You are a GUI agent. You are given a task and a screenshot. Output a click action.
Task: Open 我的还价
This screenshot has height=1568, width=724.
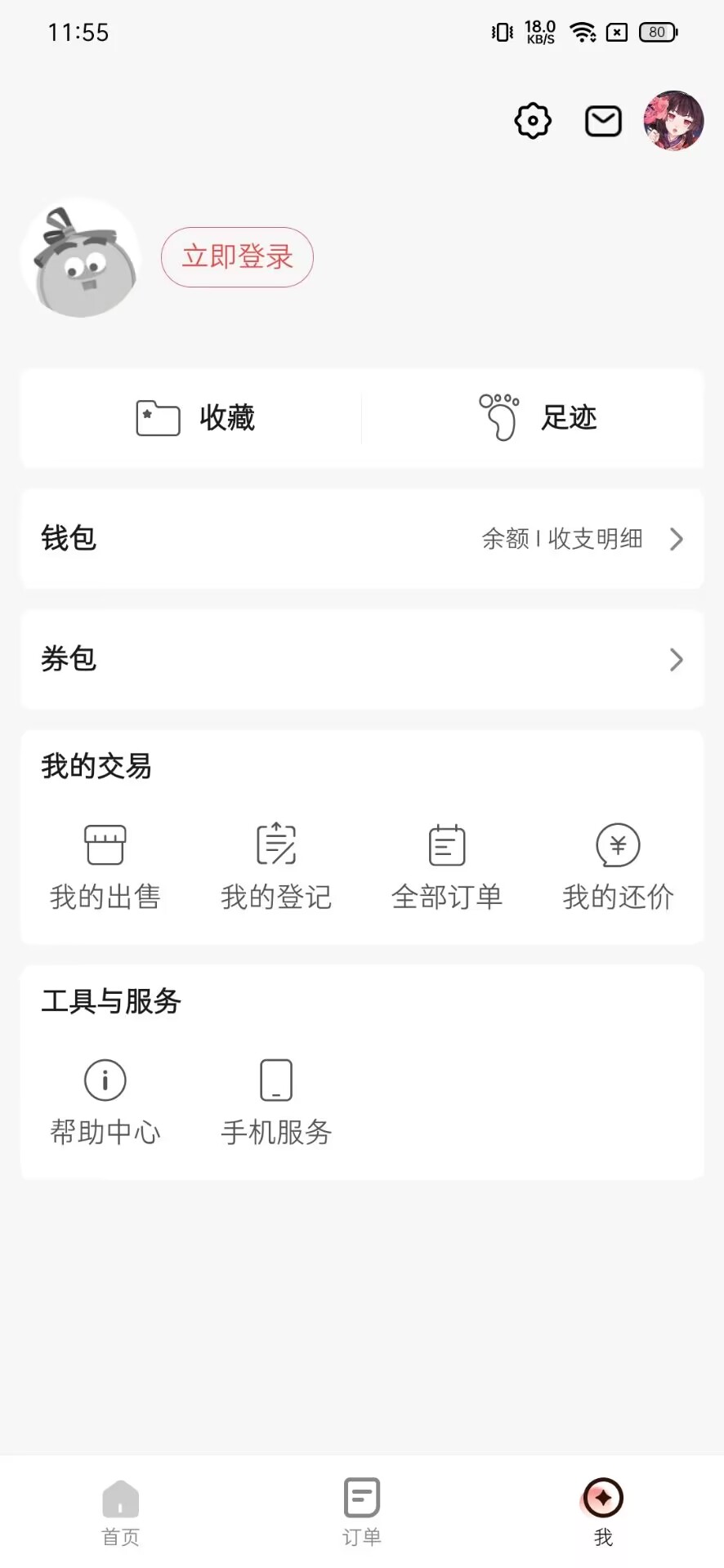click(617, 866)
